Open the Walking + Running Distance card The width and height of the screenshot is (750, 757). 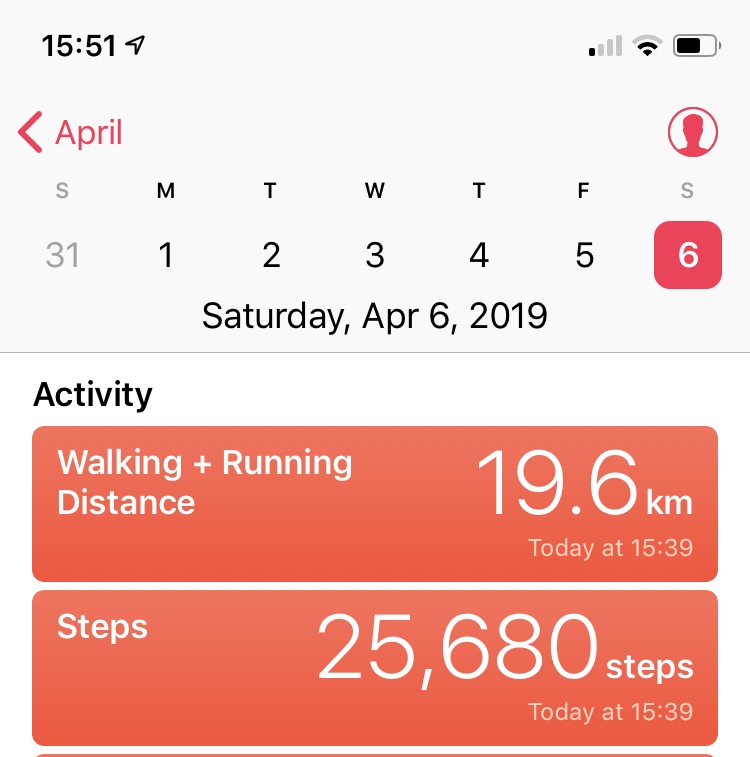point(375,504)
